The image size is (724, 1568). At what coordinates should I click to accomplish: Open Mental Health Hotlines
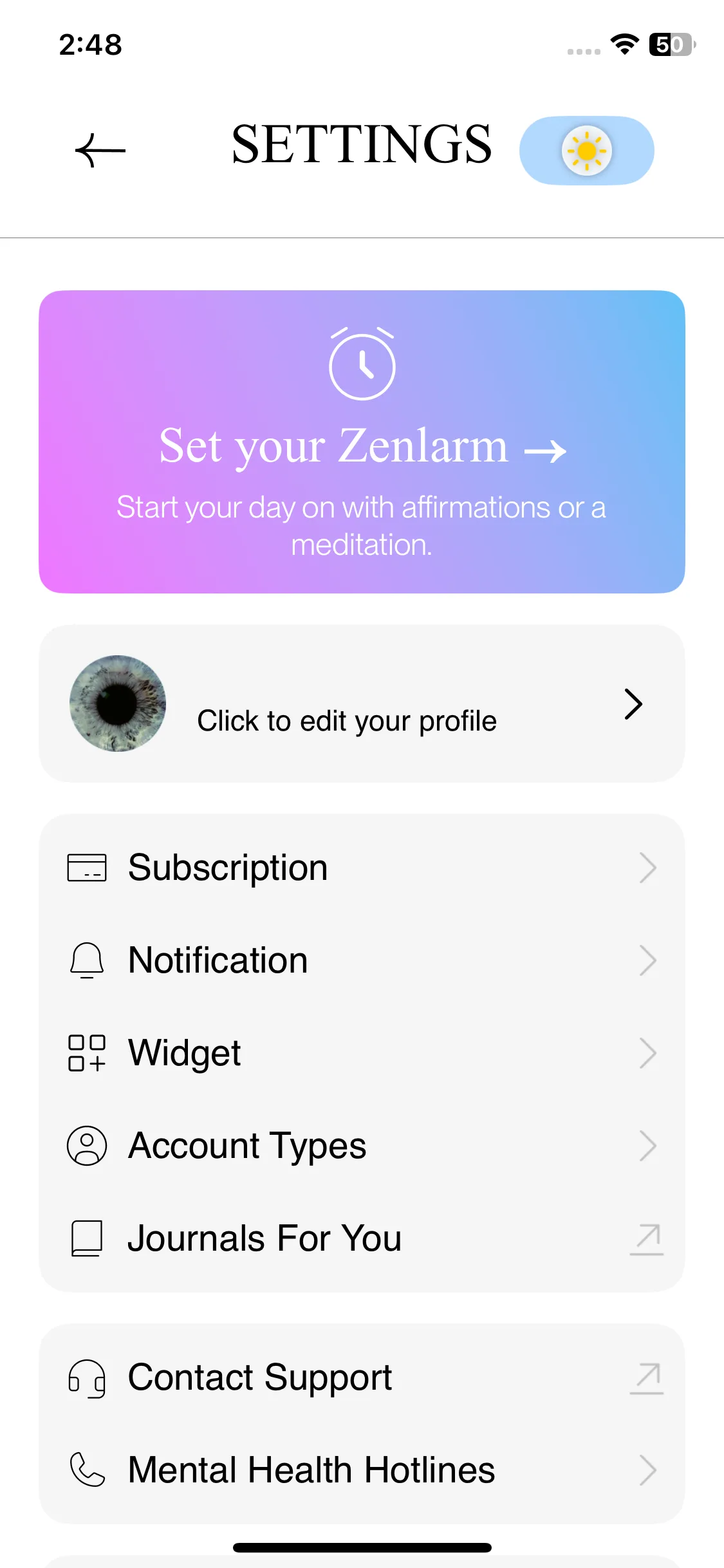(x=362, y=1470)
